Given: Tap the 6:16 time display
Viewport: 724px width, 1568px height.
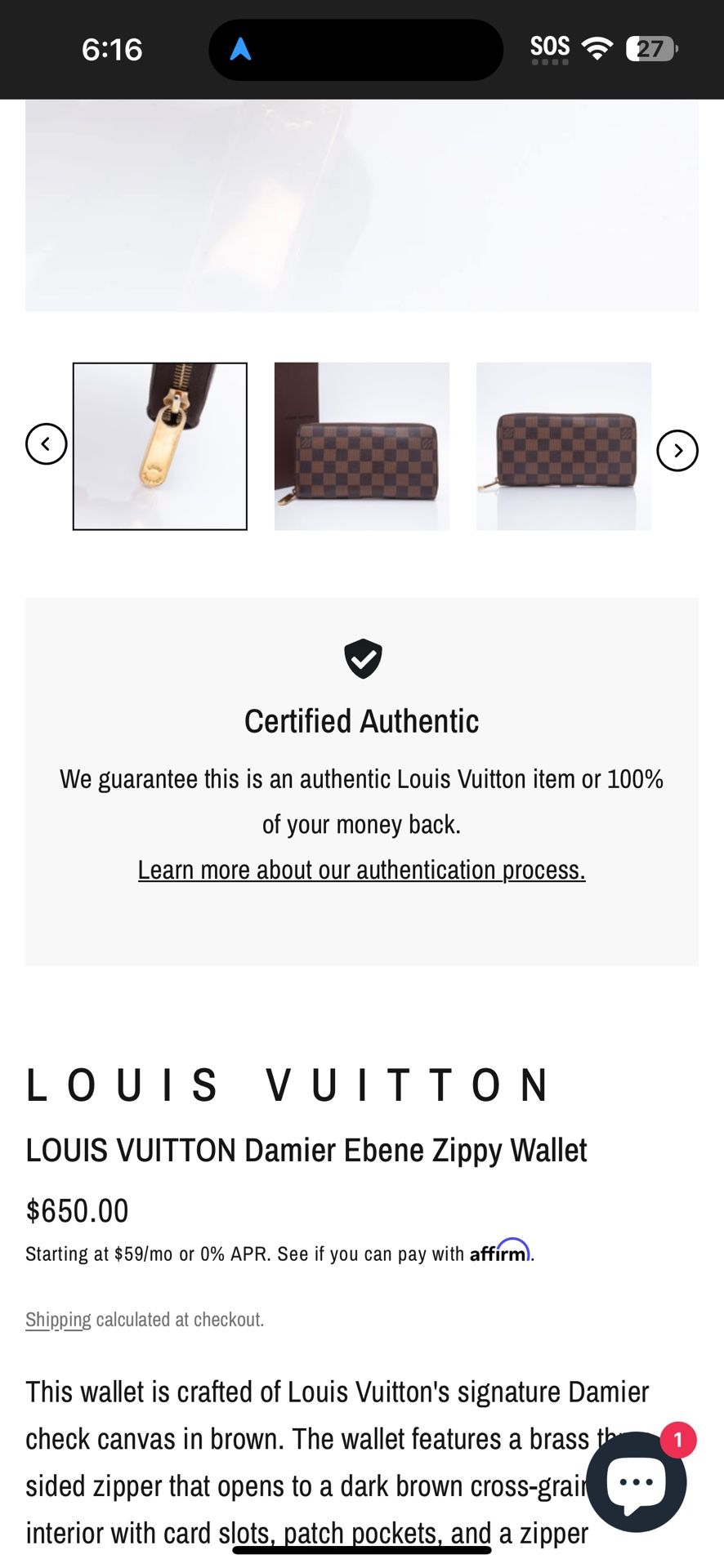Looking at the screenshot, I should click(113, 50).
